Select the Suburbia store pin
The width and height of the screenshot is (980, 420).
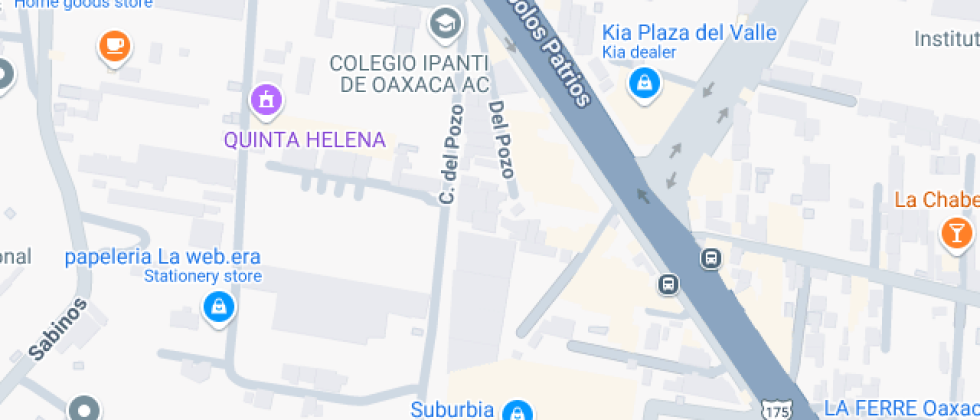point(517,410)
